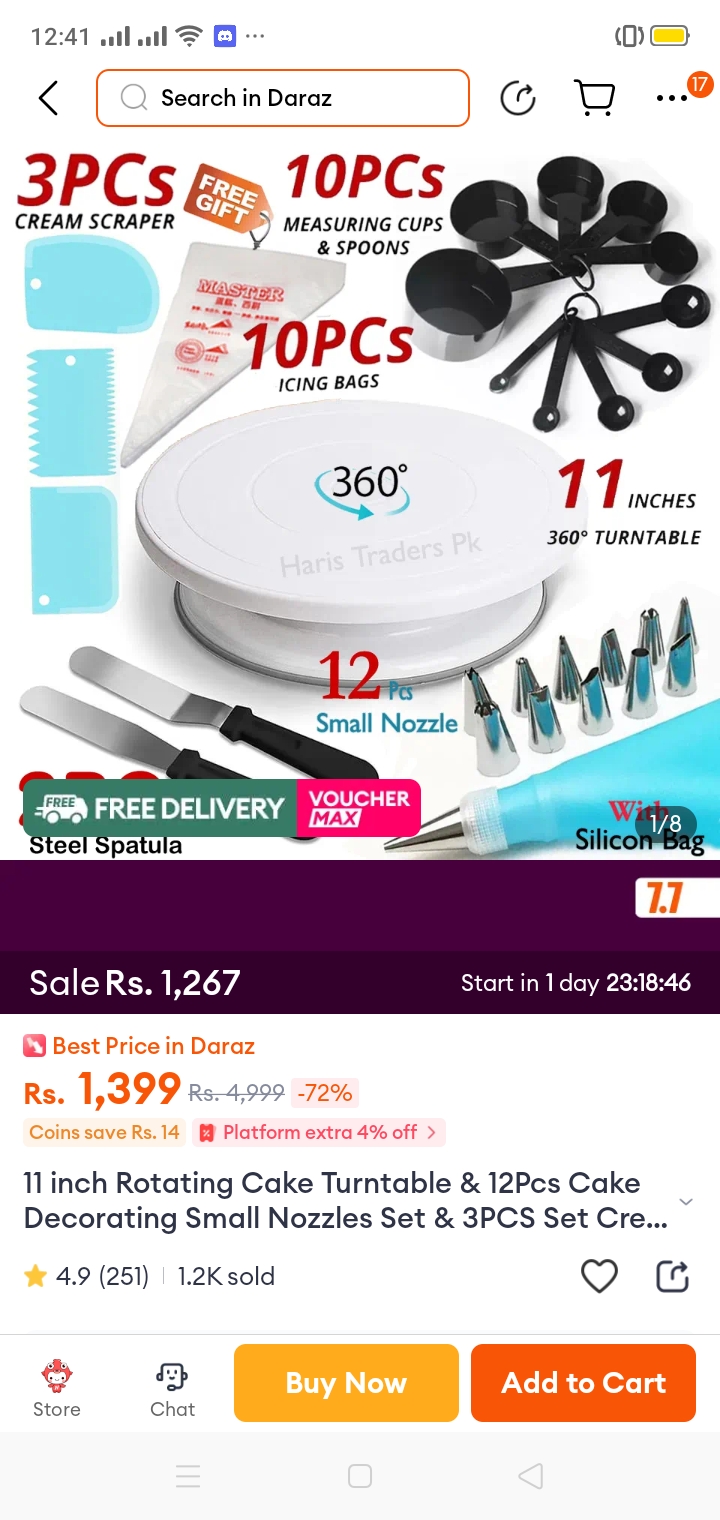Add product to wishlist with heart

[599, 1276]
